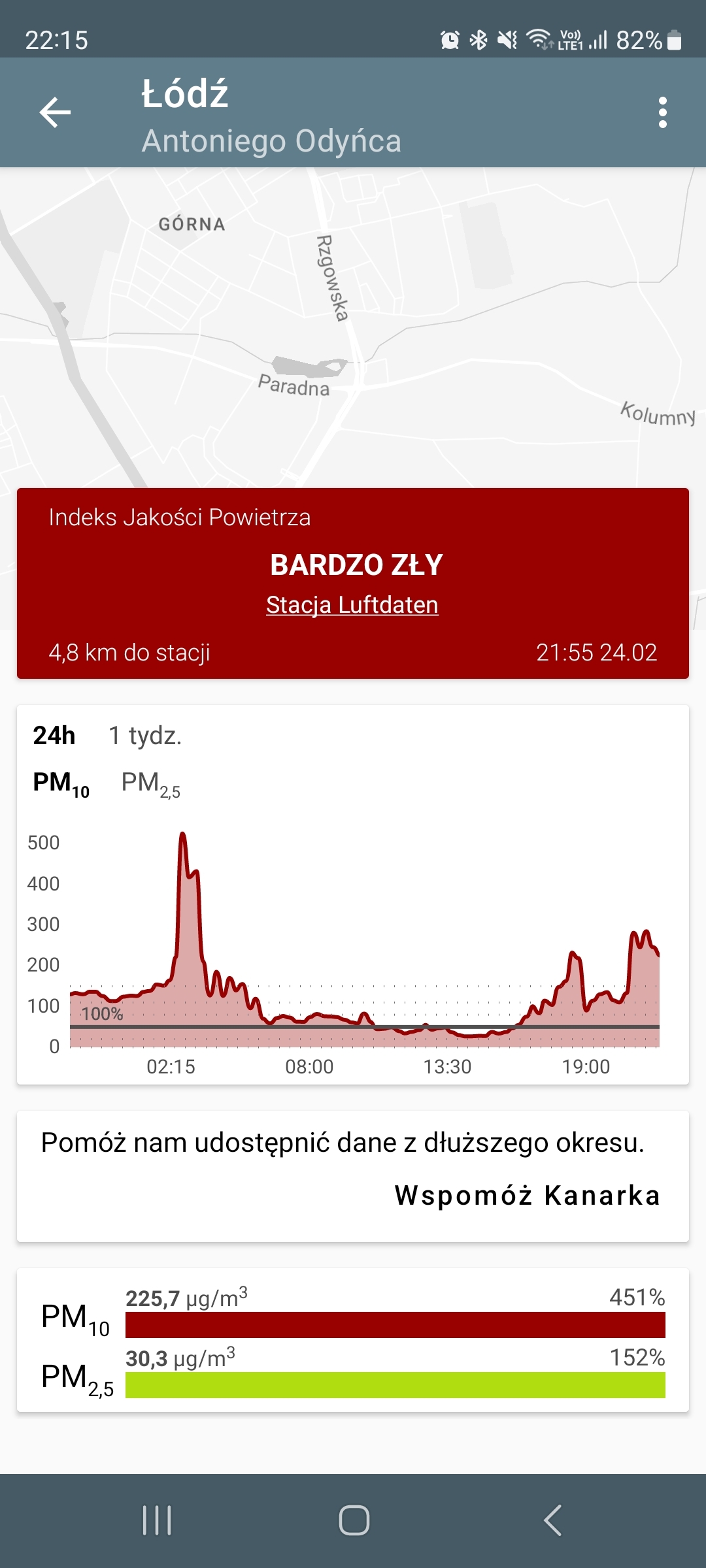Open the three-dot overflow menu
Viewport: 706px width, 1568px height.
pyautogui.click(x=662, y=112)
